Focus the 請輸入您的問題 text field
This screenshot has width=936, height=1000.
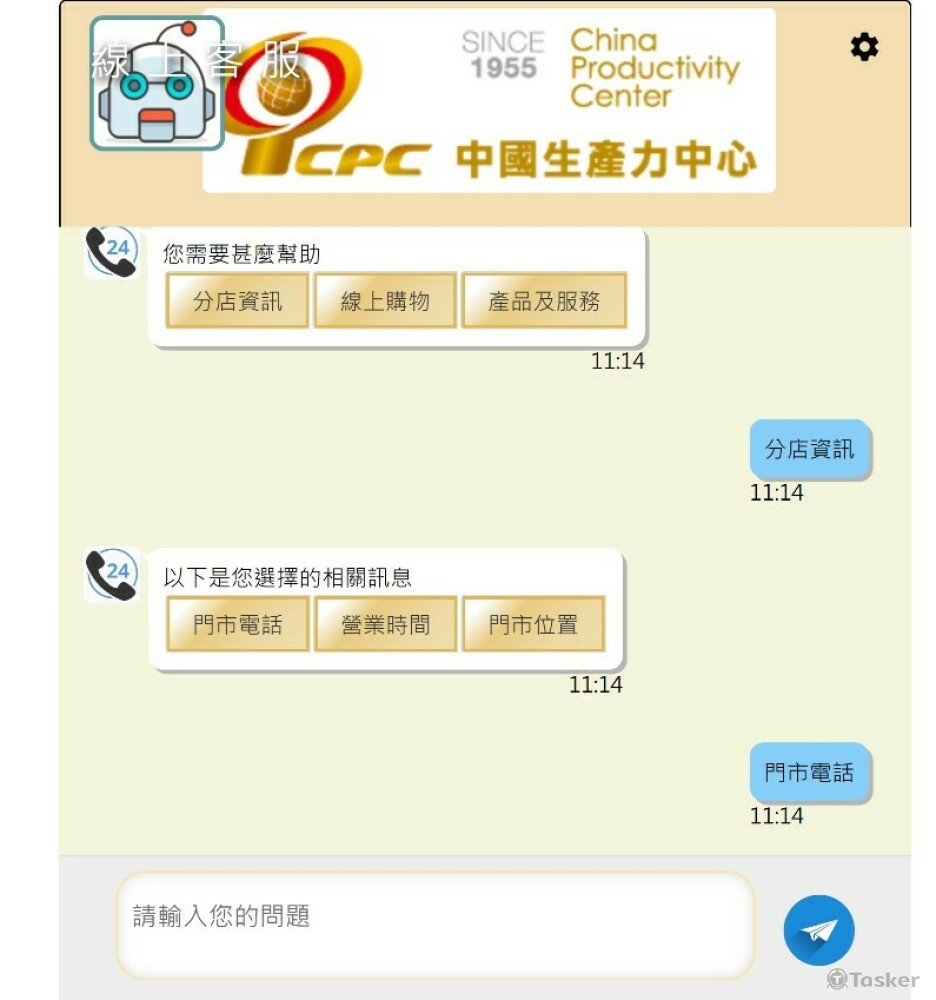click(x=435, y=924)
